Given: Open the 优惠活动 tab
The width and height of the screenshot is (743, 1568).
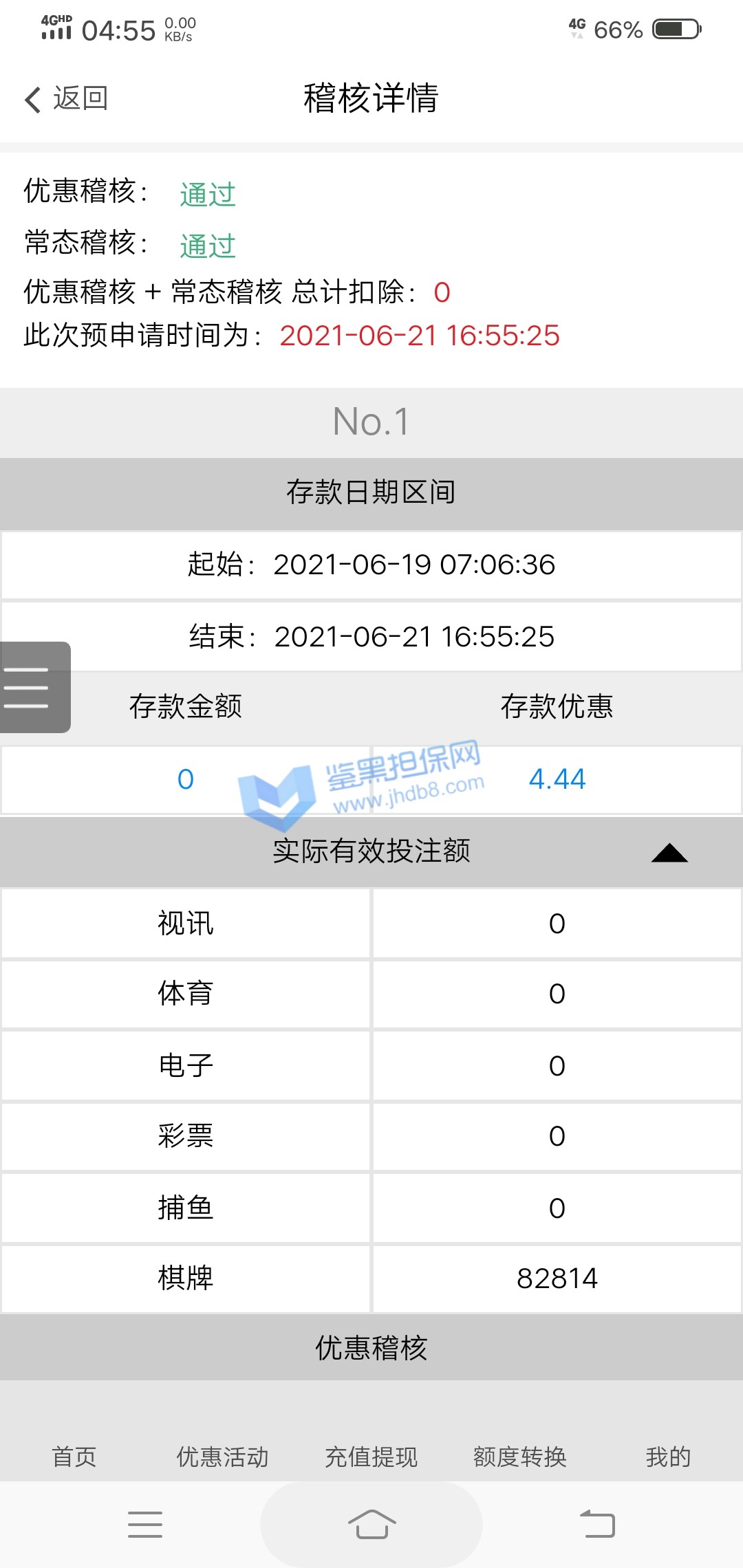Looking at the screenshot, I should [222, 1457].
